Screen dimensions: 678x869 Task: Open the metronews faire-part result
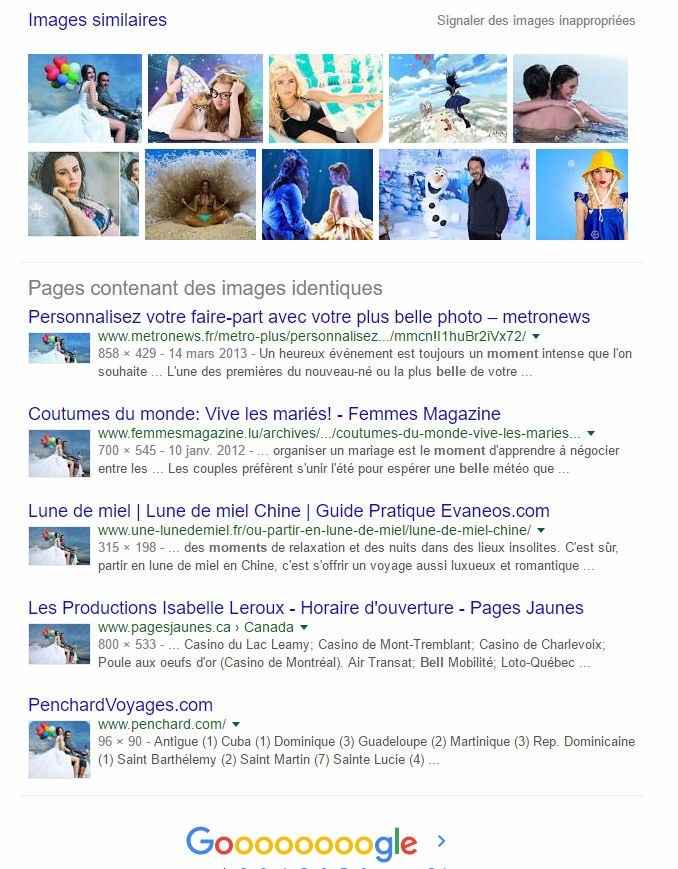(309, 317)
